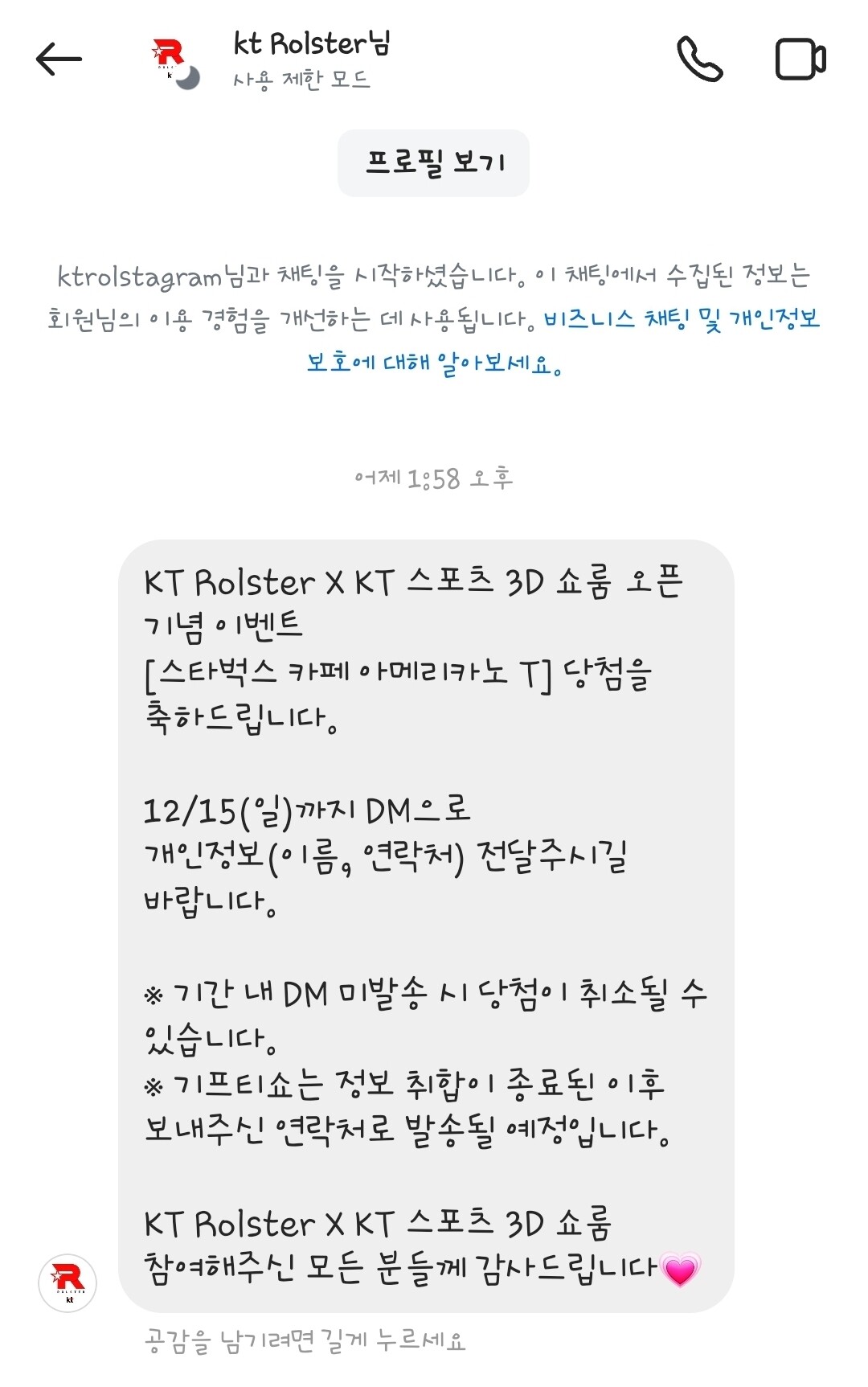Select the 사용 제한 모드 label
The width and height of the screenshot is (868, 1387).
pyautogui.click(x=304, y=80)
